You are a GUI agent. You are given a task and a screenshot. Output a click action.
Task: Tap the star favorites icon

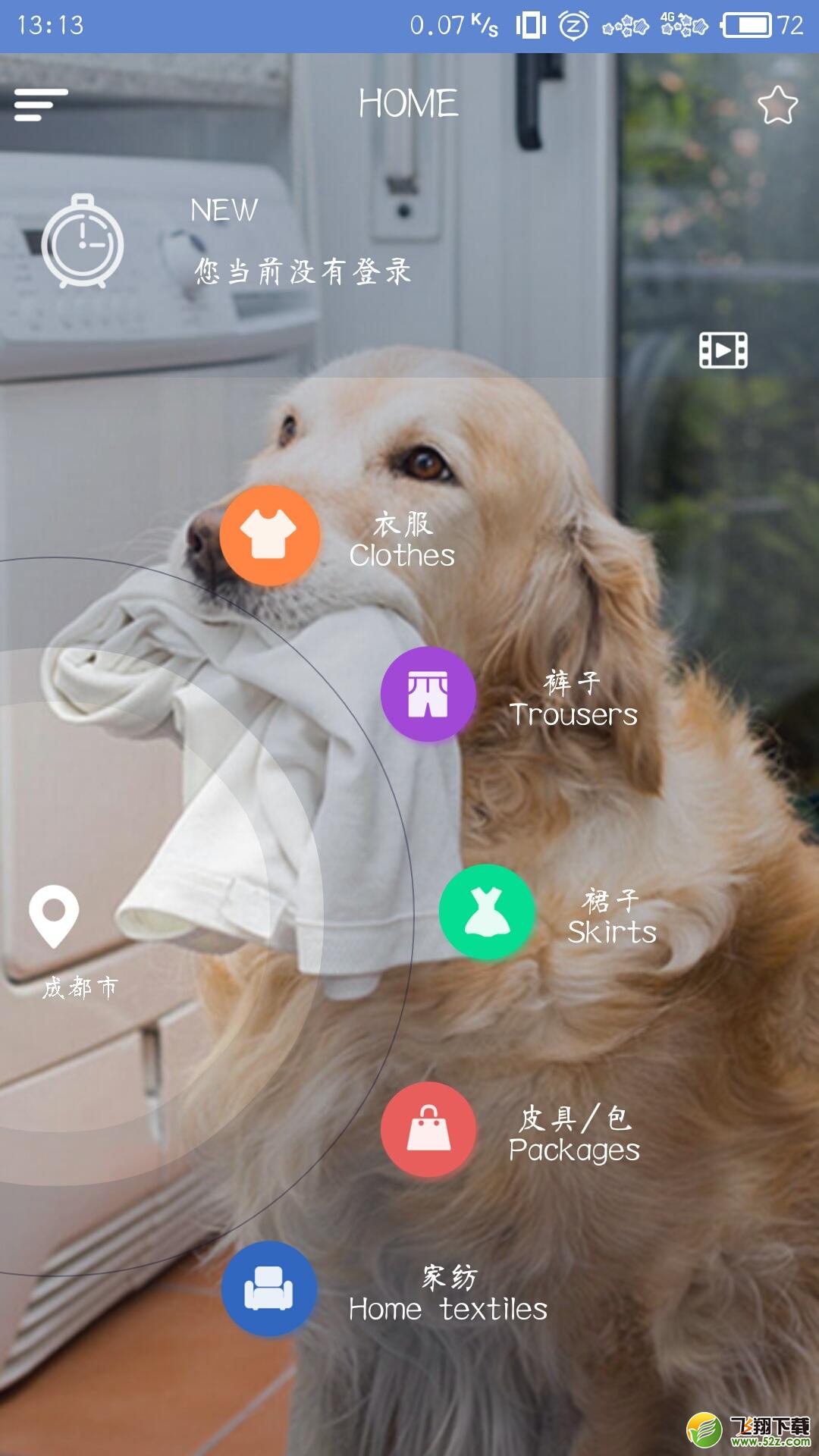pyautogui.click(x=777, y=105)
